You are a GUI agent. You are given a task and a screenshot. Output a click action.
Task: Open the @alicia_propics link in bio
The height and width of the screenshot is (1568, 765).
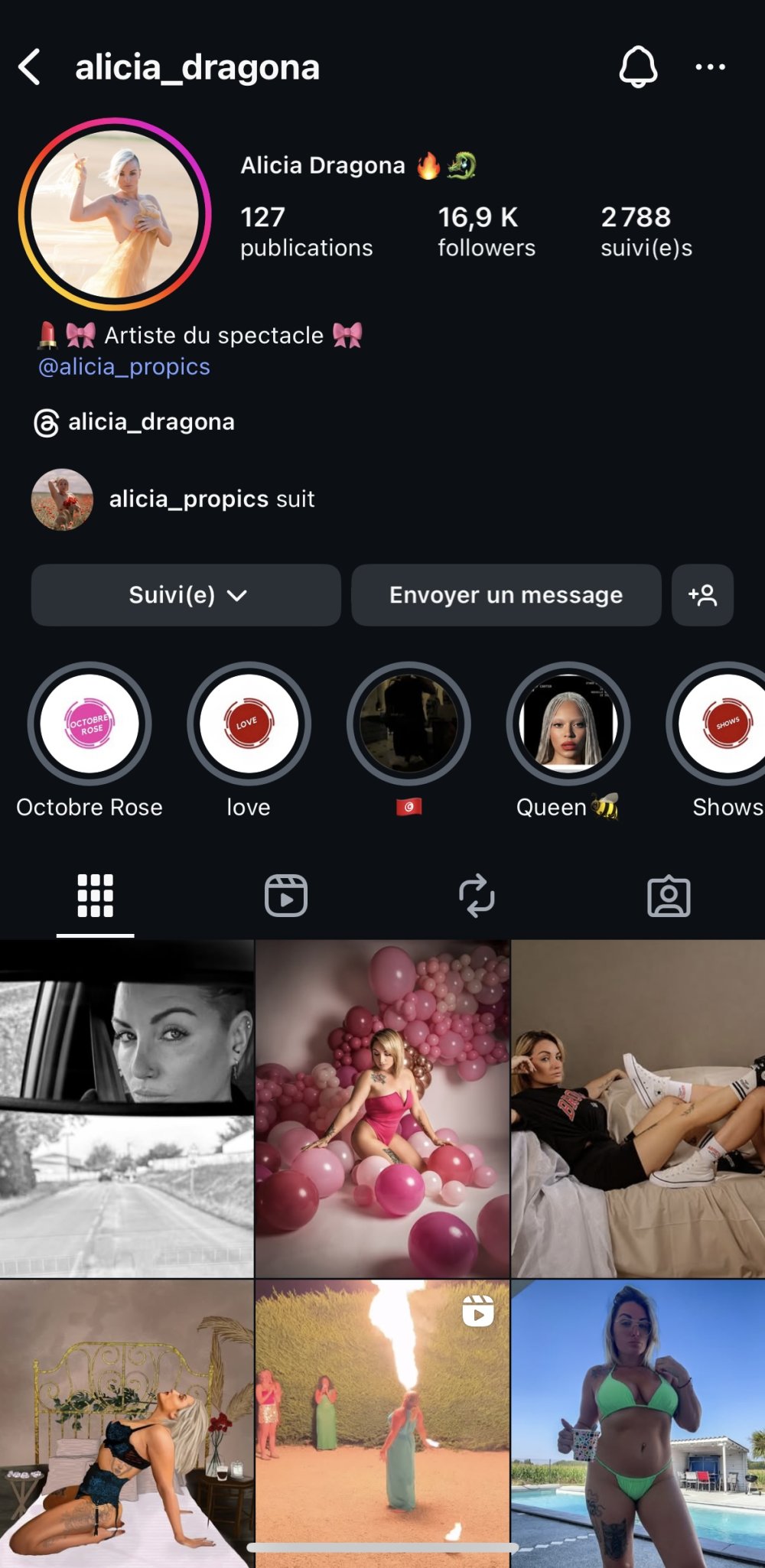coord(124,367)
